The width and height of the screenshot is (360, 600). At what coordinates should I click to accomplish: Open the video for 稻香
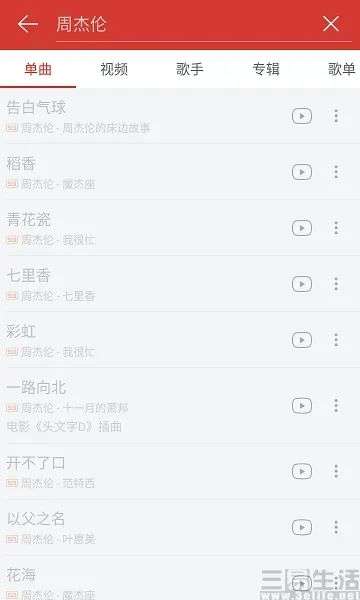tap(302, 172)
